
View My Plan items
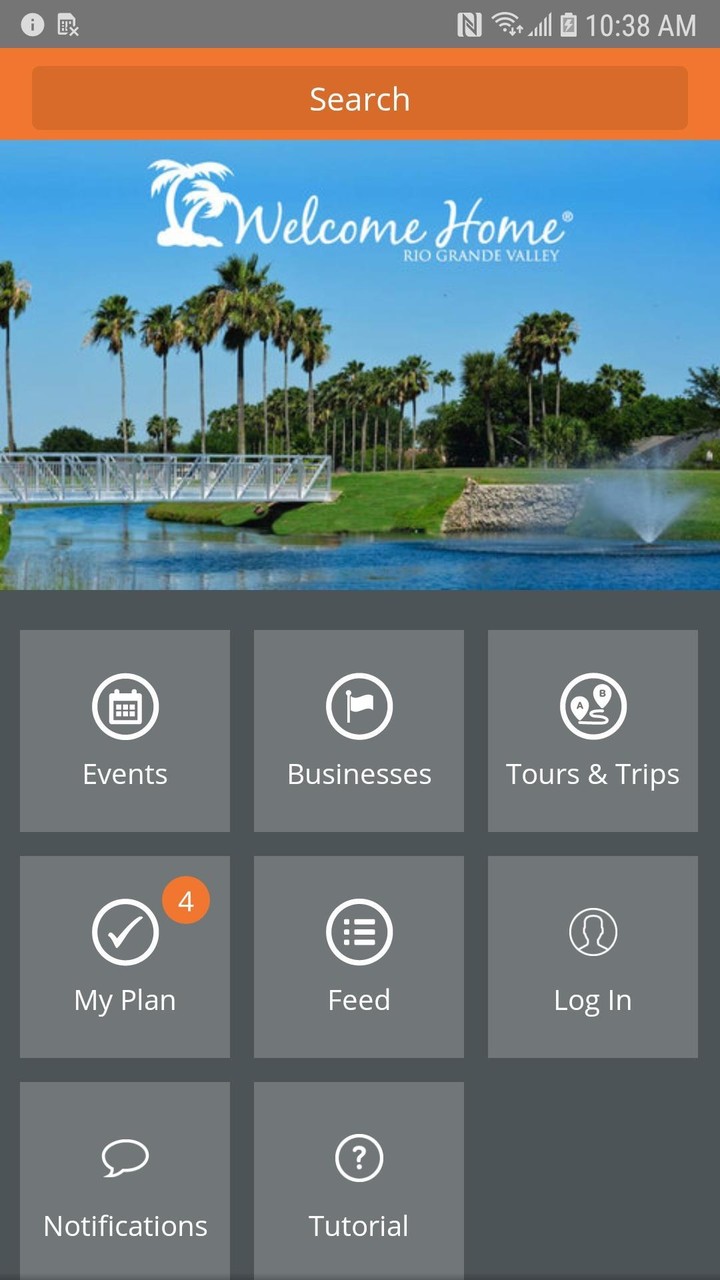click(125, 957)
